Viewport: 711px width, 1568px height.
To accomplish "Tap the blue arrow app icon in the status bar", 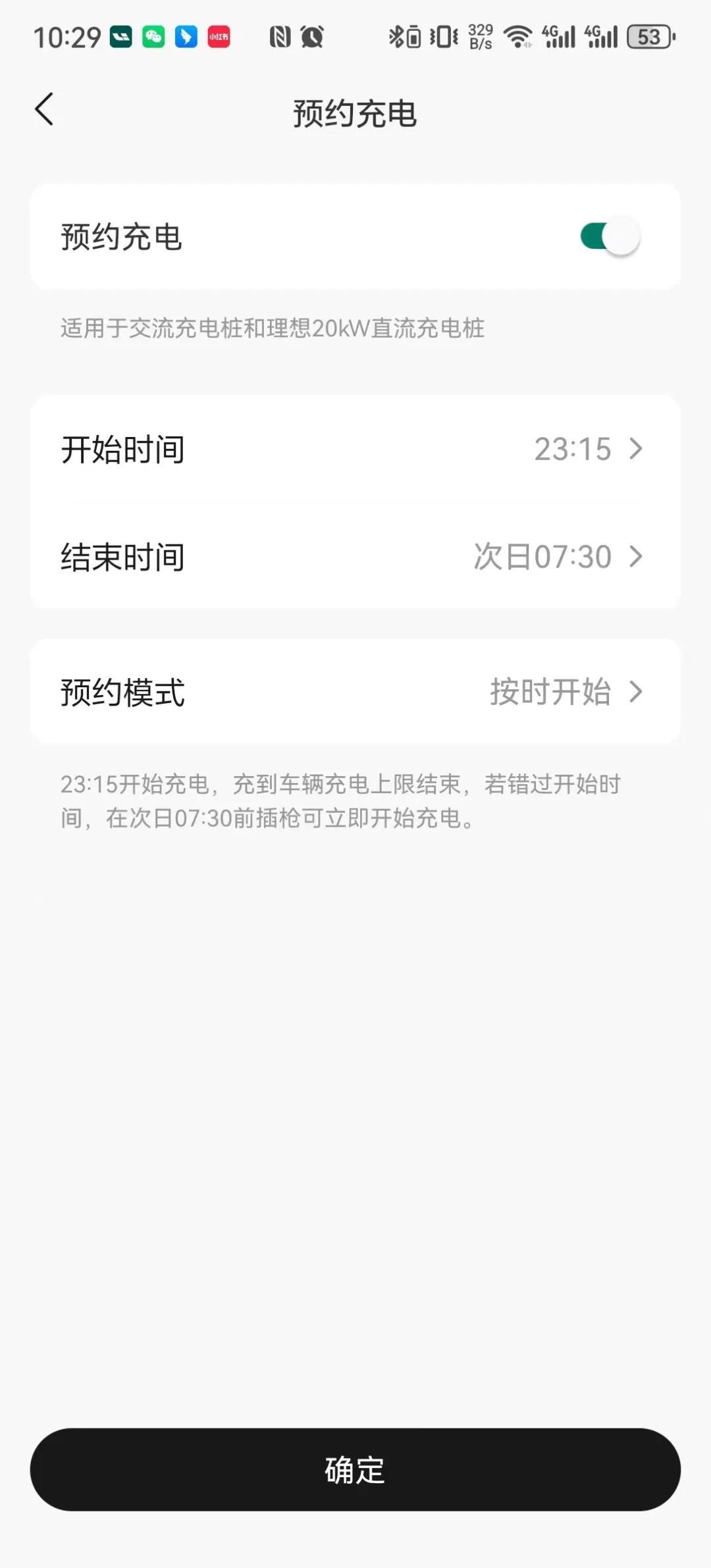I will pos(186,36).
